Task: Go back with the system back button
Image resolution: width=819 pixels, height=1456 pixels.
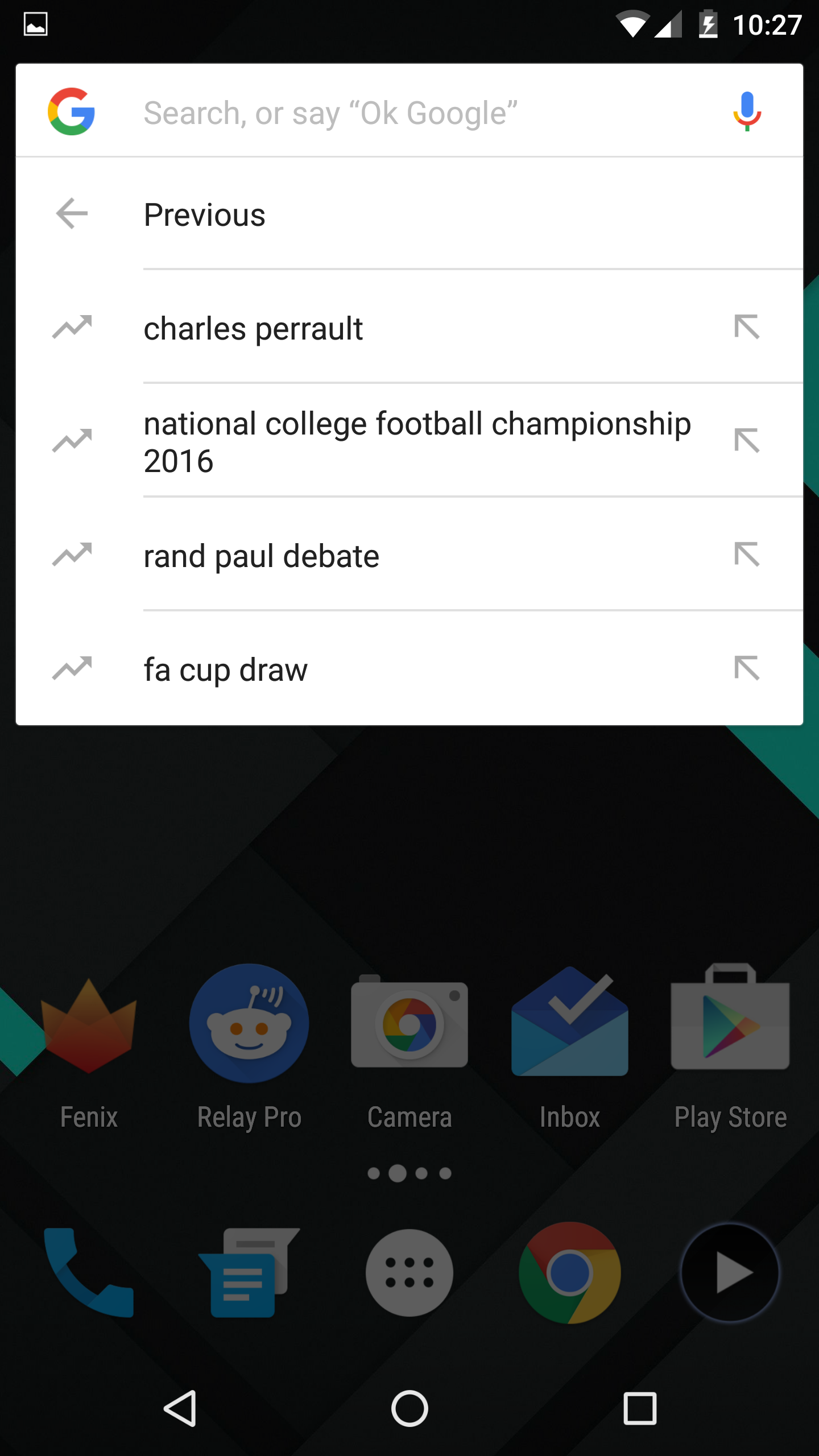Action: [x=180, y=1408]
